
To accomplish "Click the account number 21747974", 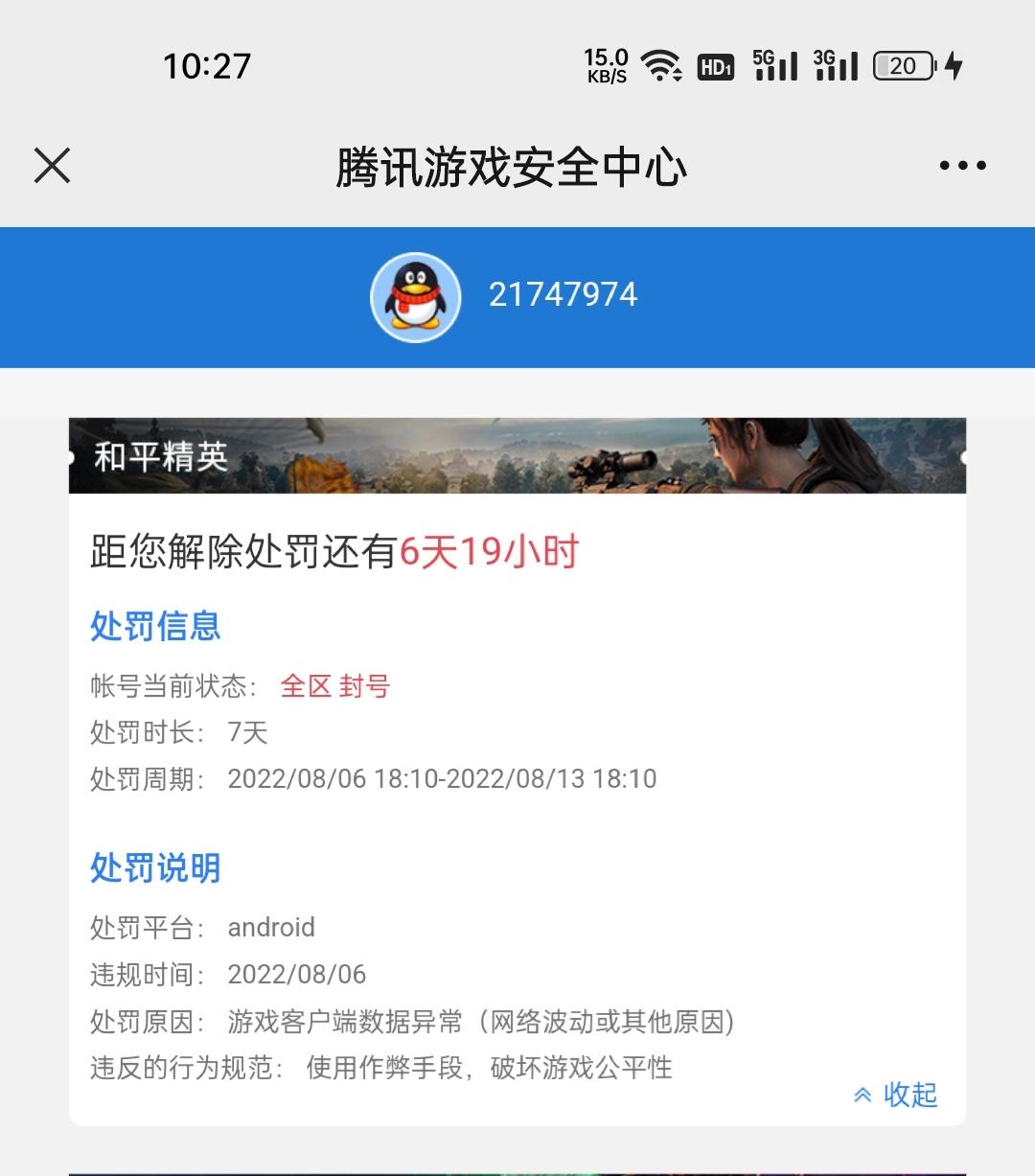I will pos(563,296).
